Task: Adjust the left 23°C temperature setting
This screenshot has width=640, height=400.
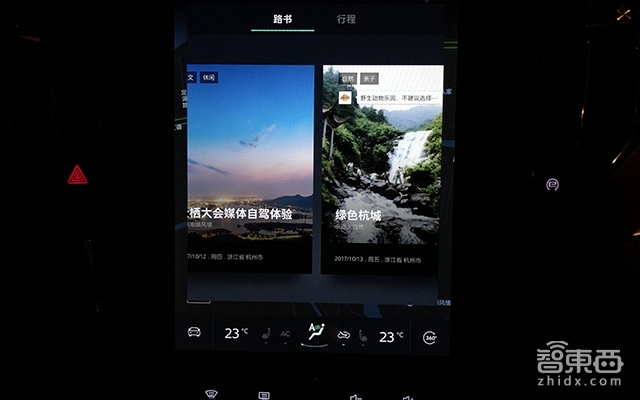Action: point(236,334)
